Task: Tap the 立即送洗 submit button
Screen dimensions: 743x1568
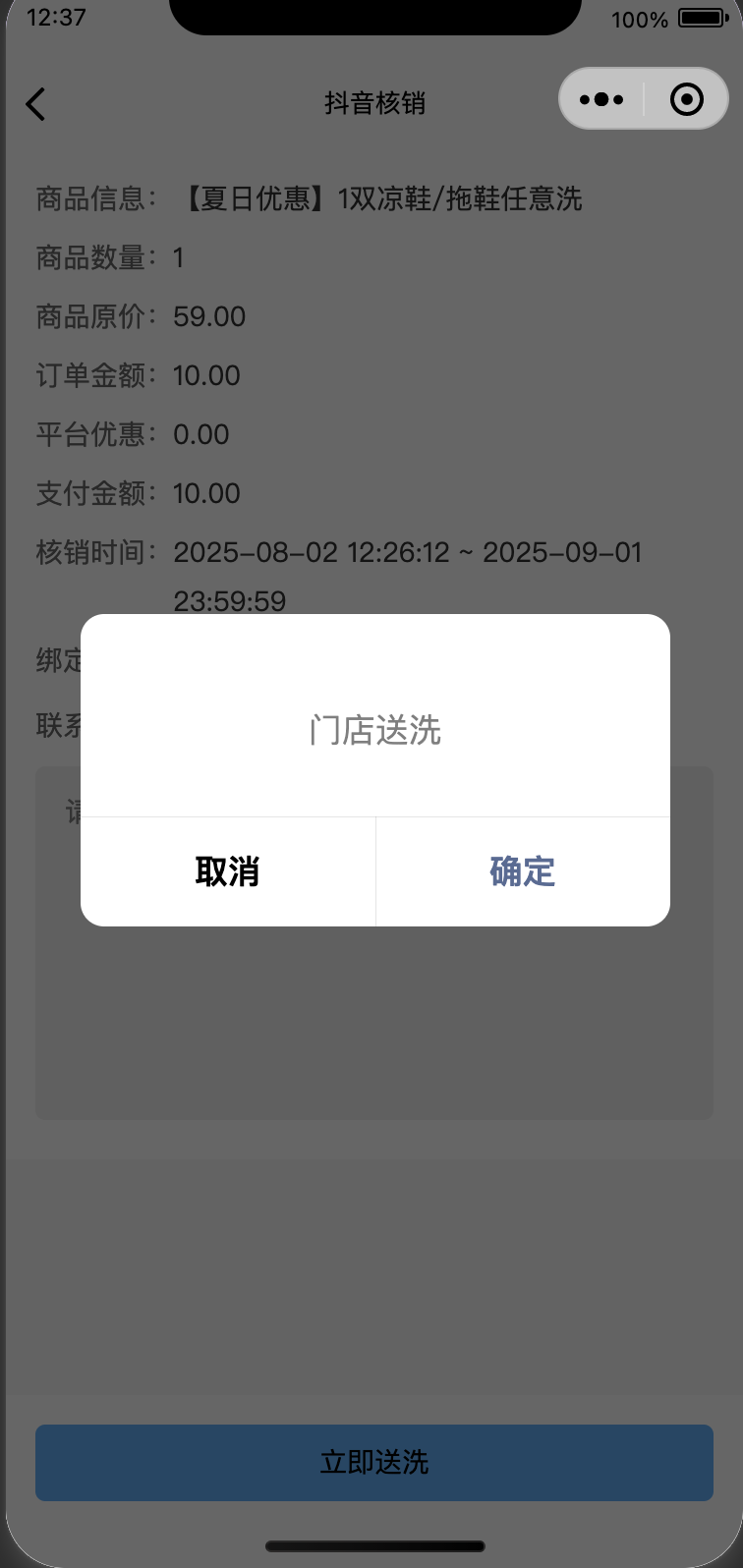Action: [x=373, y=1462]
